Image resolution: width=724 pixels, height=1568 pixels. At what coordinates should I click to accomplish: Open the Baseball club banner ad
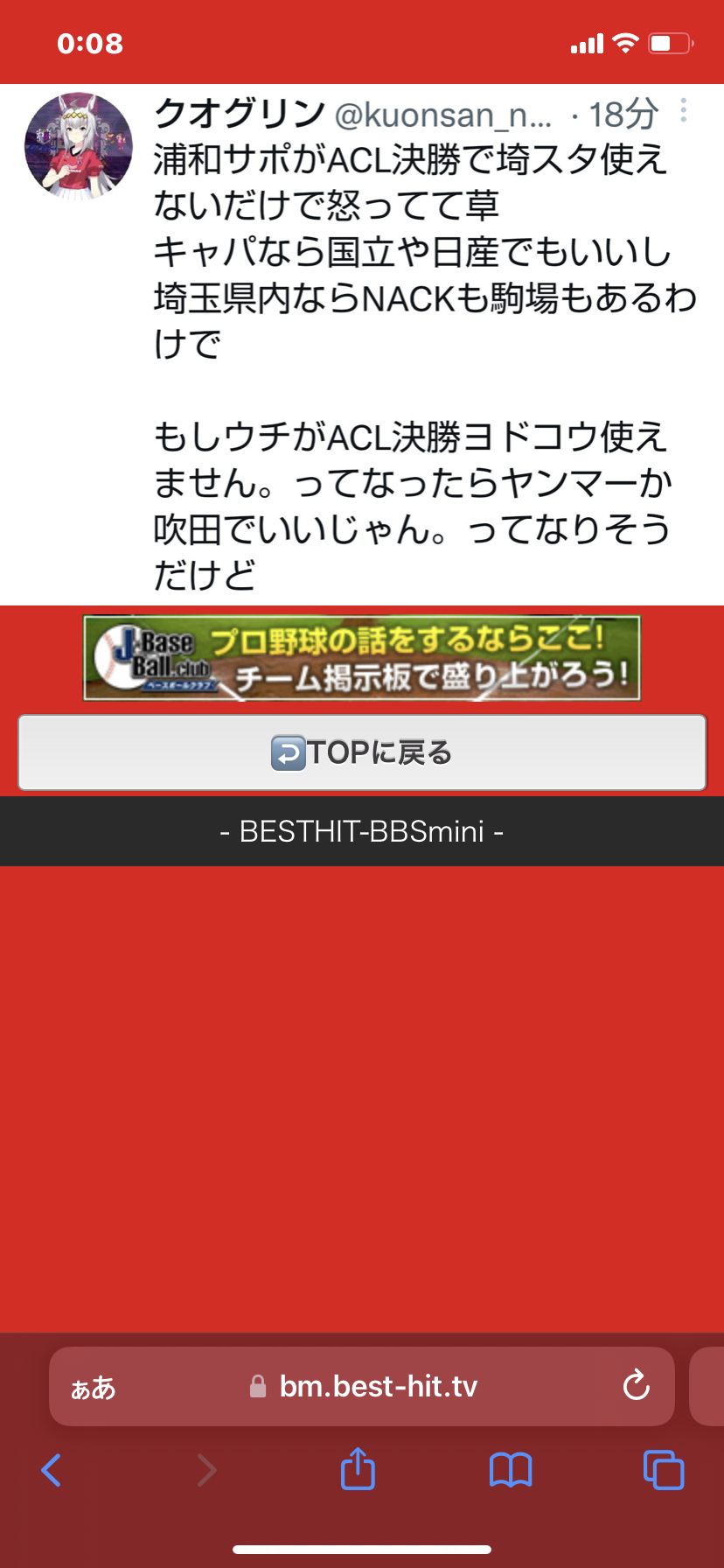coord(362,658)
